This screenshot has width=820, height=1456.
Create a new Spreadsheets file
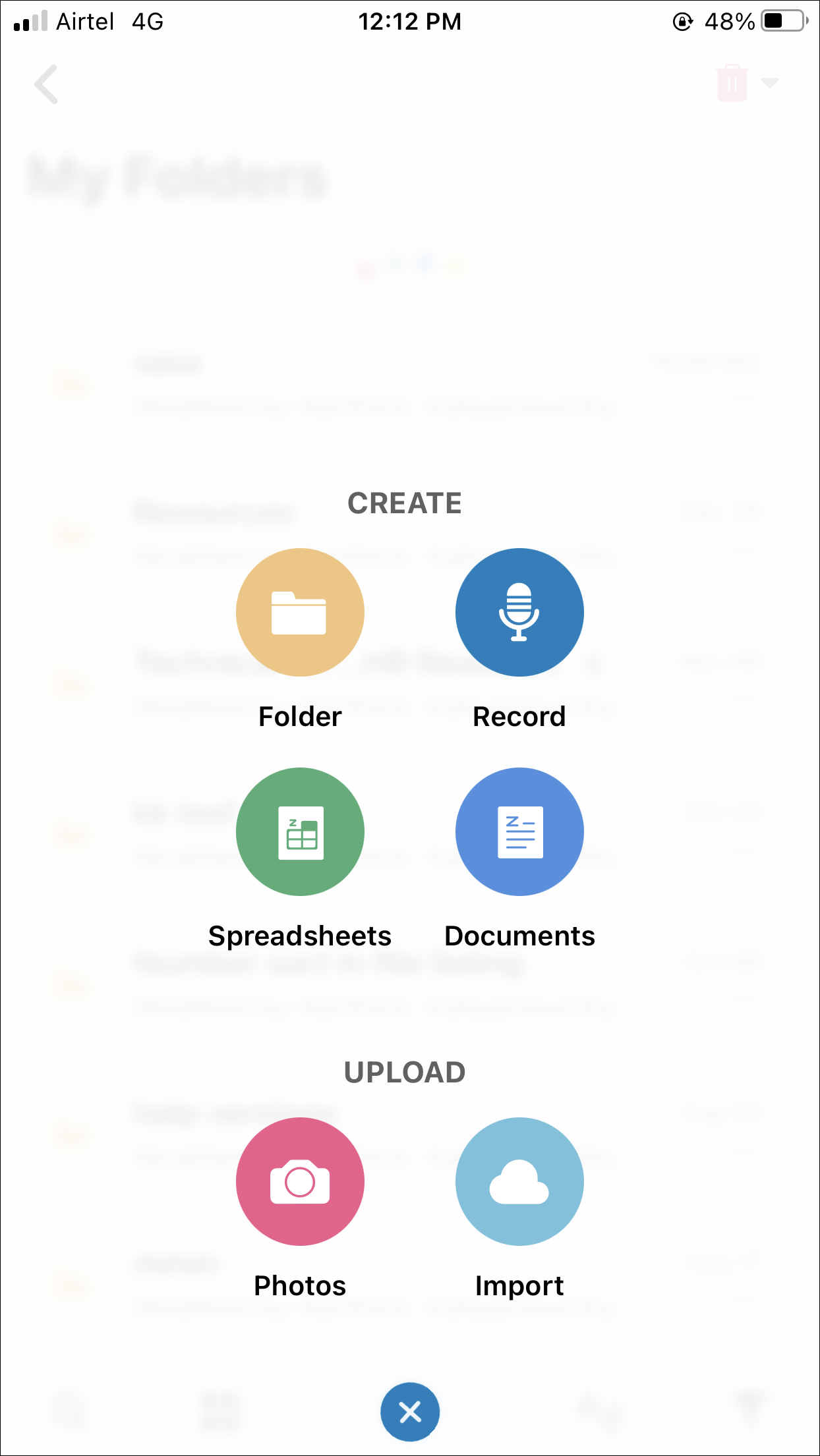[300, 831]
